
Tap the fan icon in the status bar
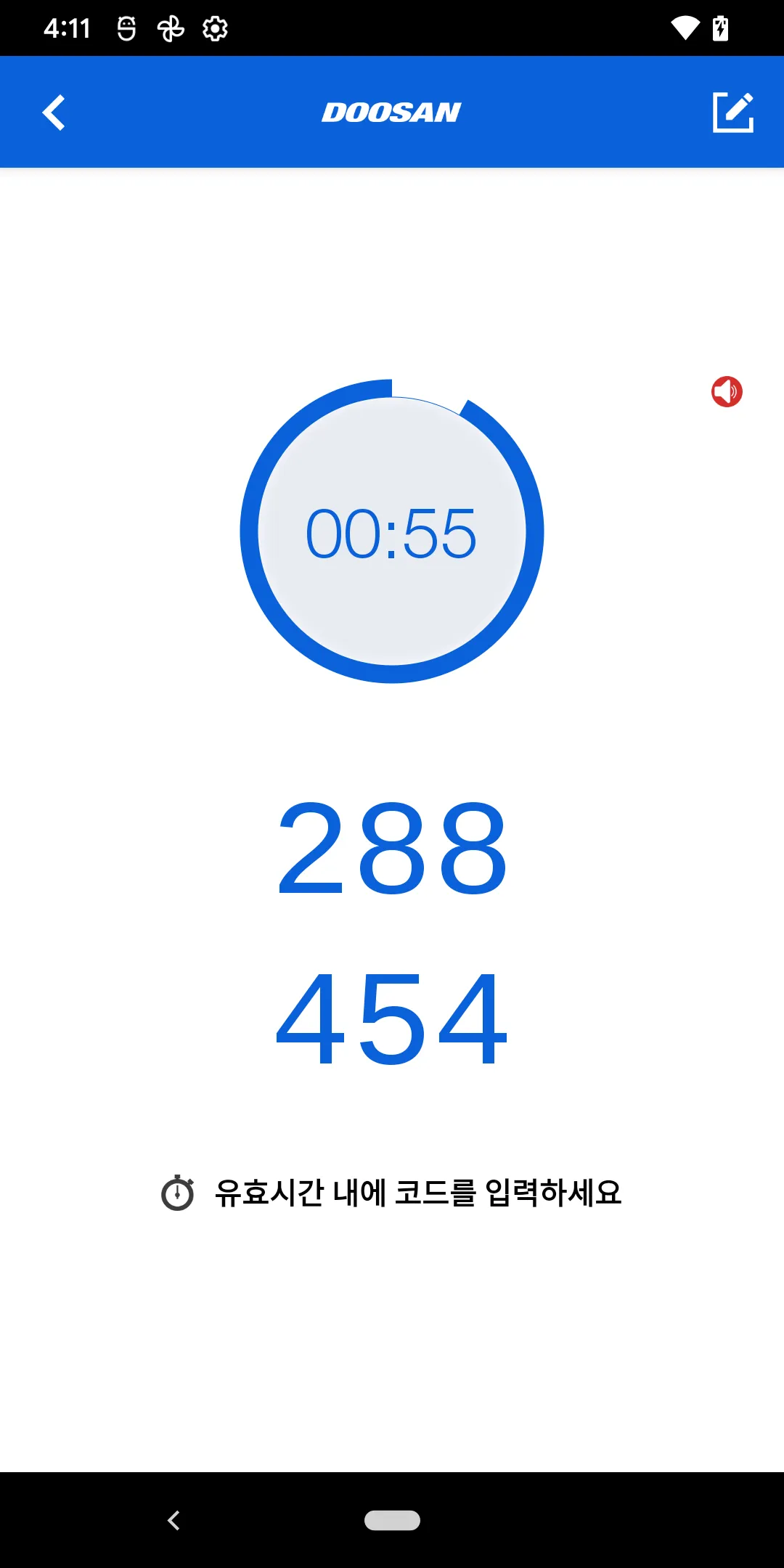[171, 28]
